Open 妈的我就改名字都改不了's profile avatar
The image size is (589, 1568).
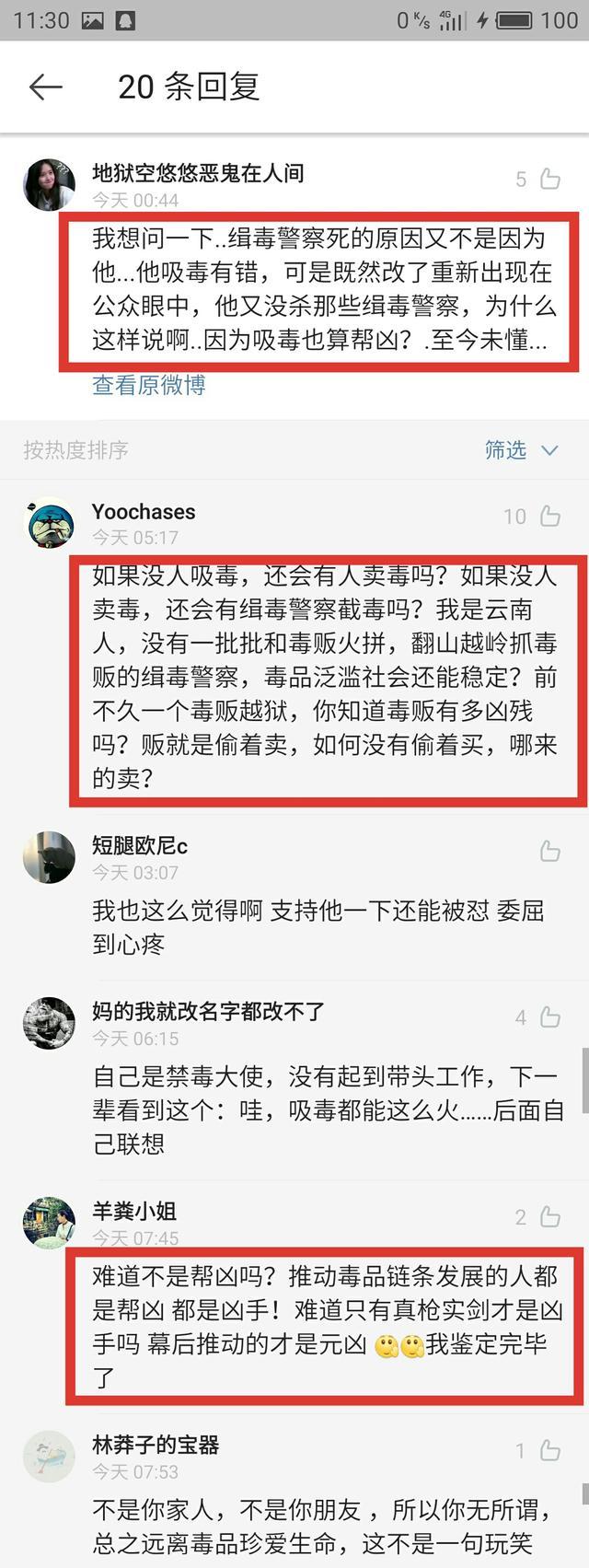pyautogui.click(x=49, y=1022)
